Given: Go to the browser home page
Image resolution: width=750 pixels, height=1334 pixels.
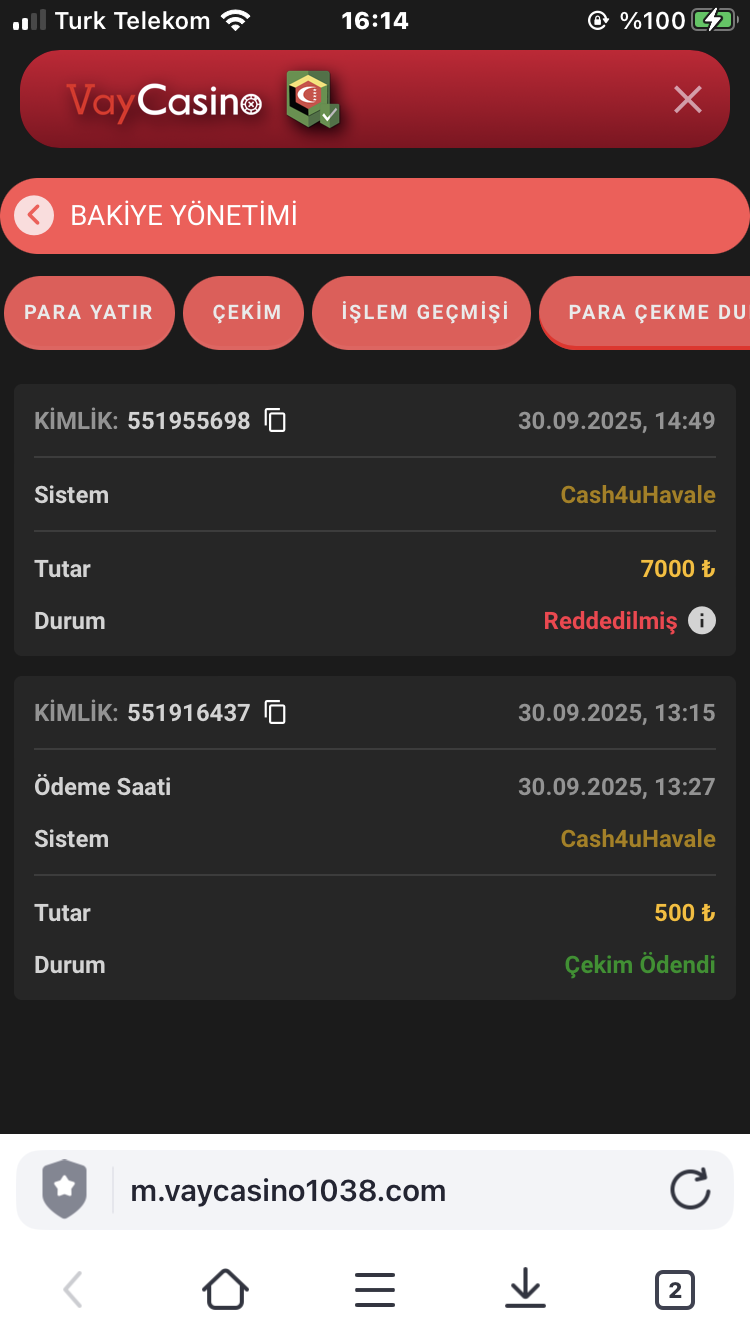Looking at the screenshot, I should 225,1290.
